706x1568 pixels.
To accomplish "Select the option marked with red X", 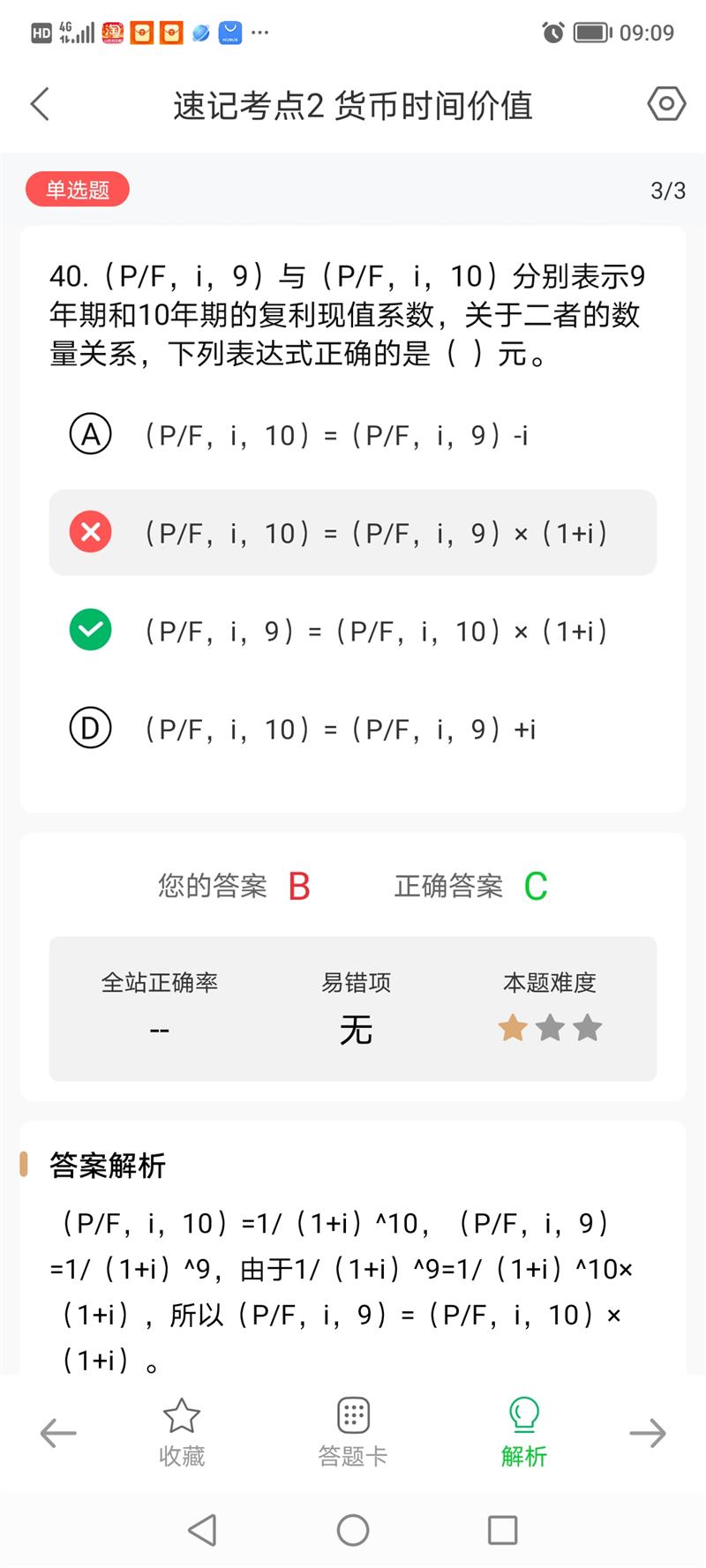I will coord(353,533).
